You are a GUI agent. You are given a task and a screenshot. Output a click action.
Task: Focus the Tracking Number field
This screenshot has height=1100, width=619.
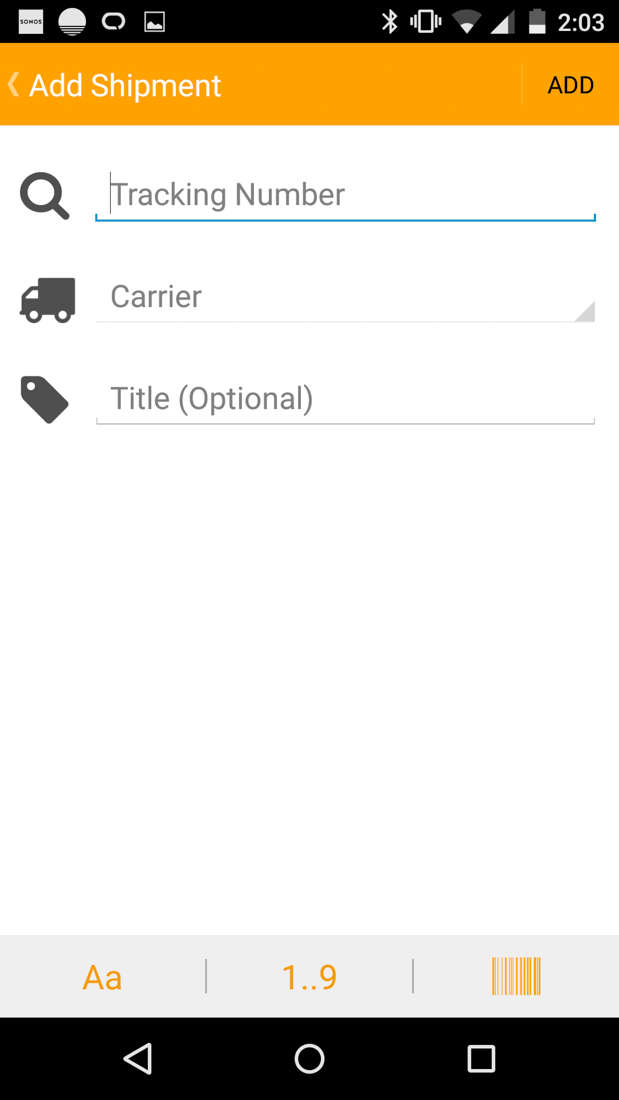pos(345,195)
